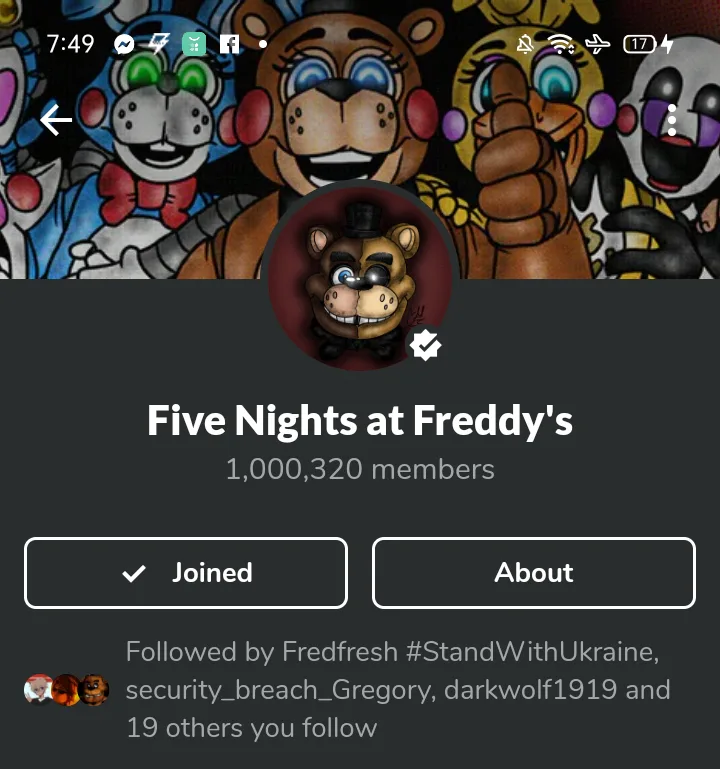This screenshot has height=769, width=720.
Task: See followers you follow in this community
Action: click(397, 690)
